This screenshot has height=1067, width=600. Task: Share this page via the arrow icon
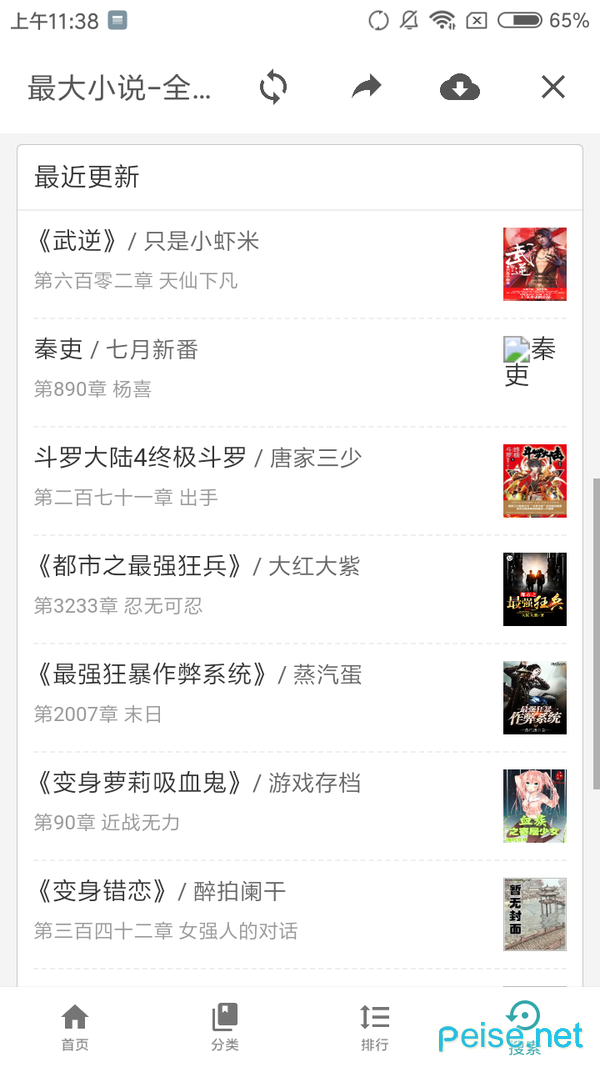[367, 87]
